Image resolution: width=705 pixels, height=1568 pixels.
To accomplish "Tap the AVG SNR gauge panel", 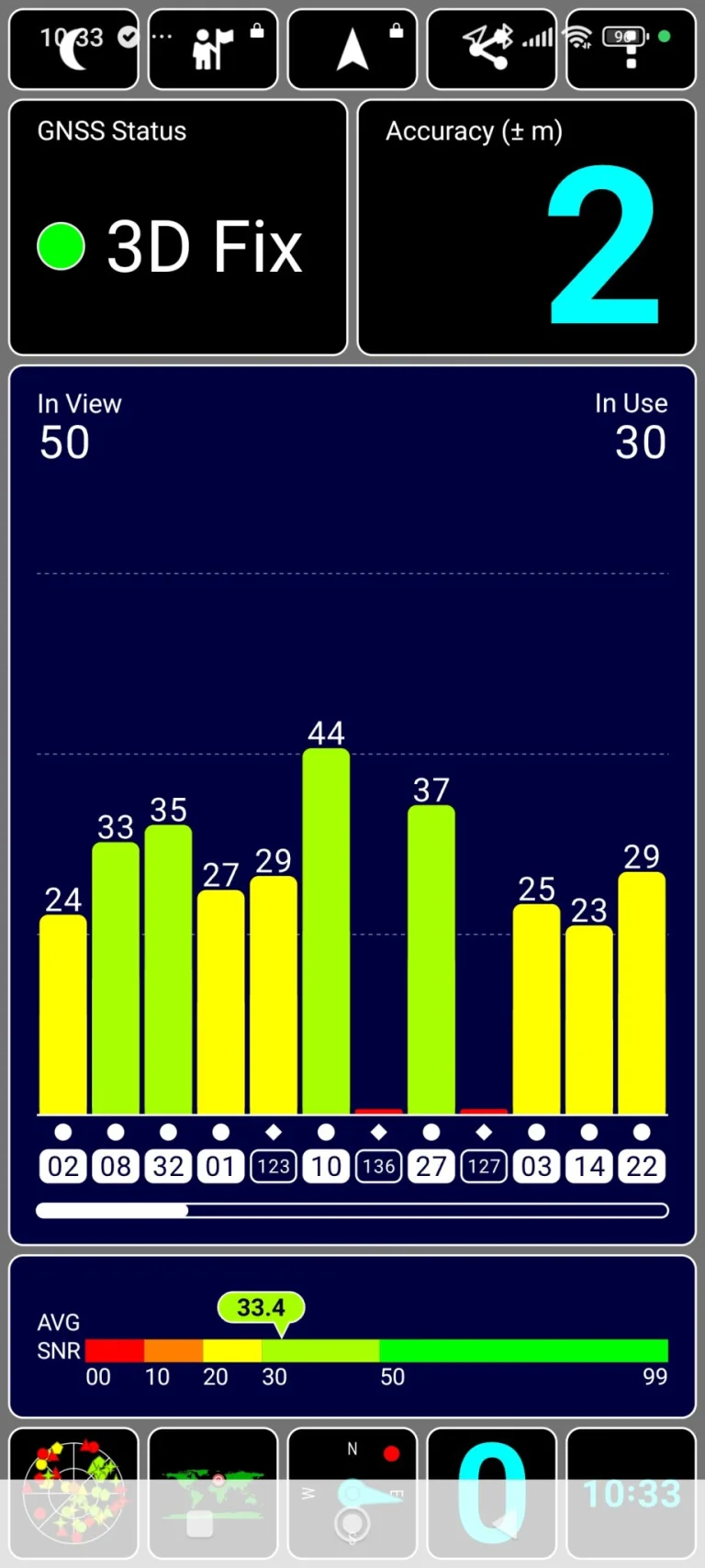I will pyautogui.click(x=352, y=1337).
